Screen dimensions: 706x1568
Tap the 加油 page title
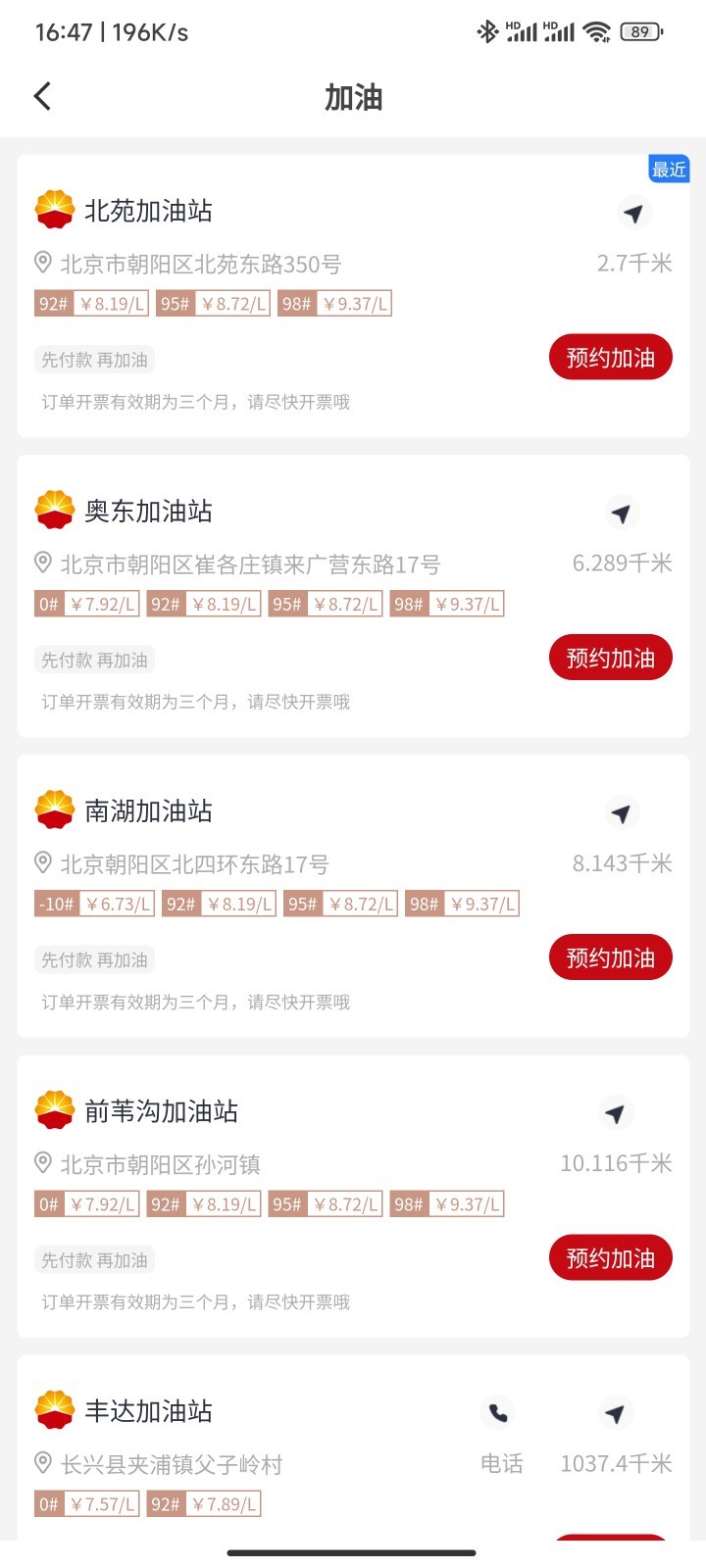pos(353,97)
